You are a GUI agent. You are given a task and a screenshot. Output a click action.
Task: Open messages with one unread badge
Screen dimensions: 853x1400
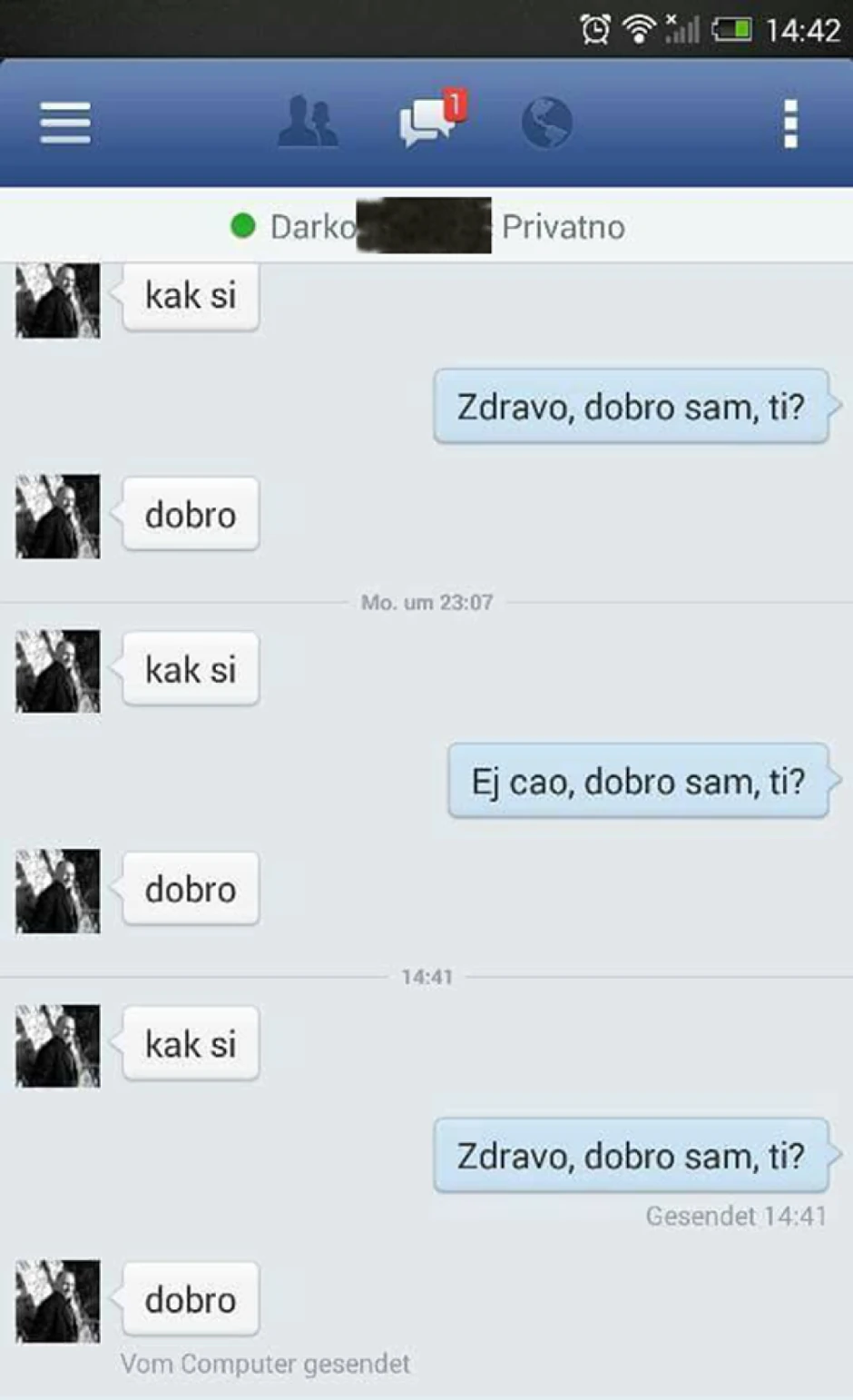[429, 123]
